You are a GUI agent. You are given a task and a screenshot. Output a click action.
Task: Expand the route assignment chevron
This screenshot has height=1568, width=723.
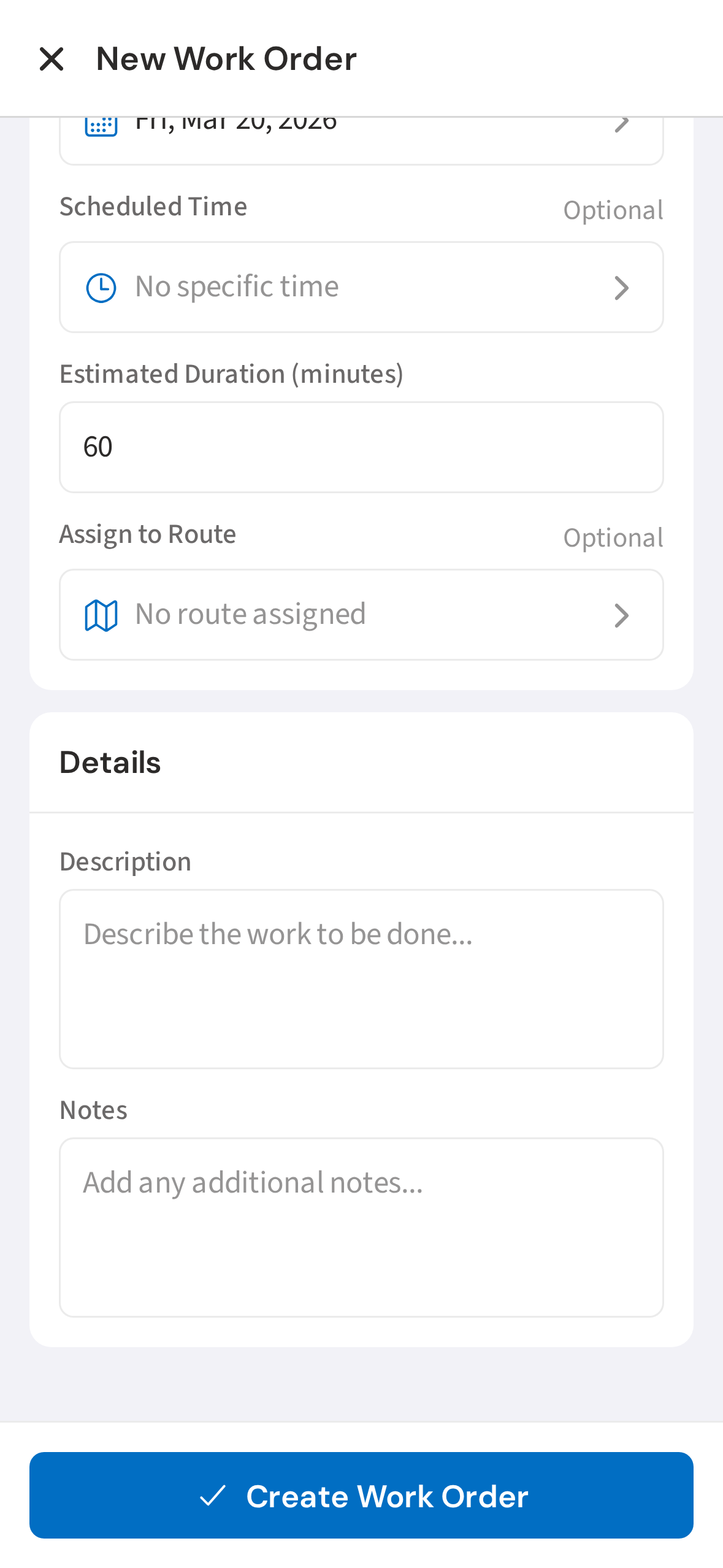[x=622, y=615]
